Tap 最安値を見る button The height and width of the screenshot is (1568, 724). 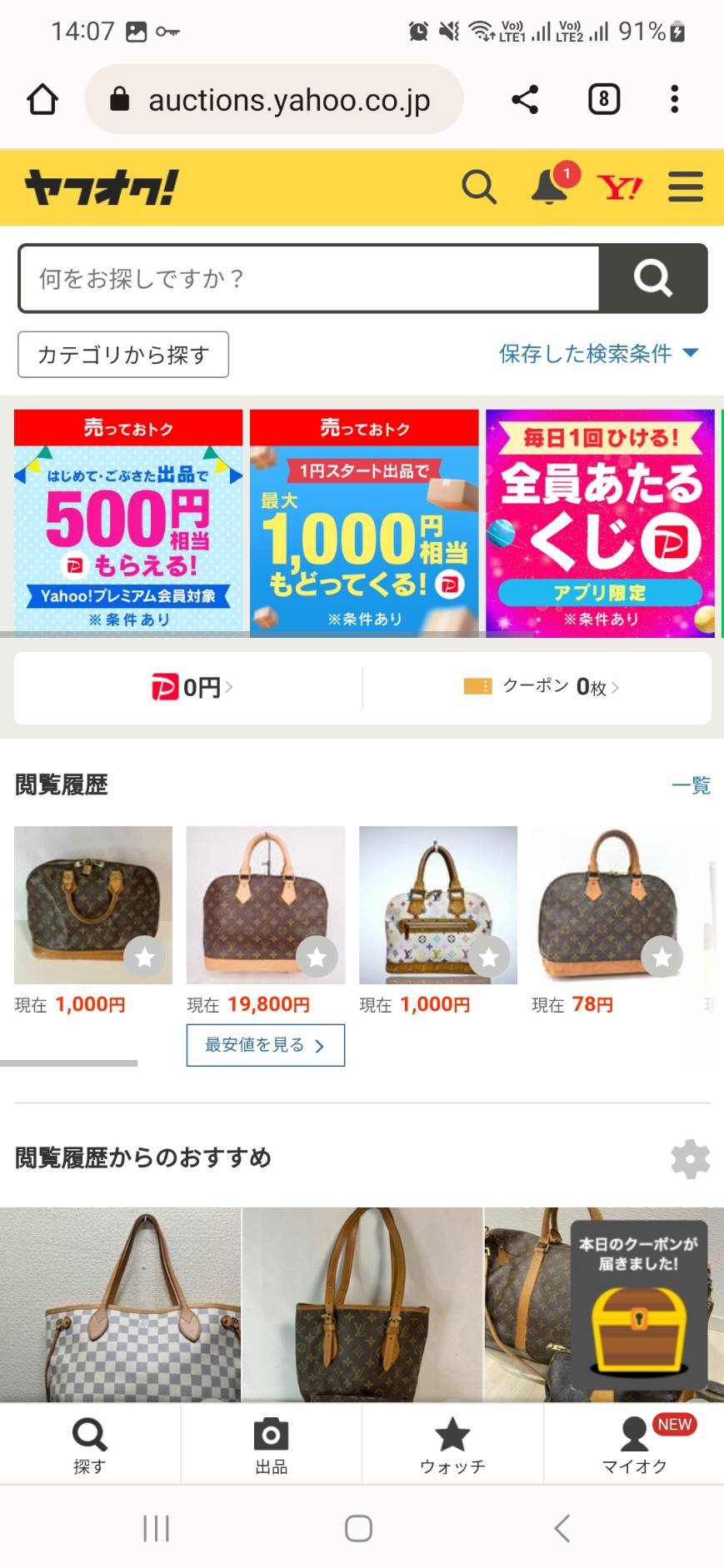(265, 1045)
